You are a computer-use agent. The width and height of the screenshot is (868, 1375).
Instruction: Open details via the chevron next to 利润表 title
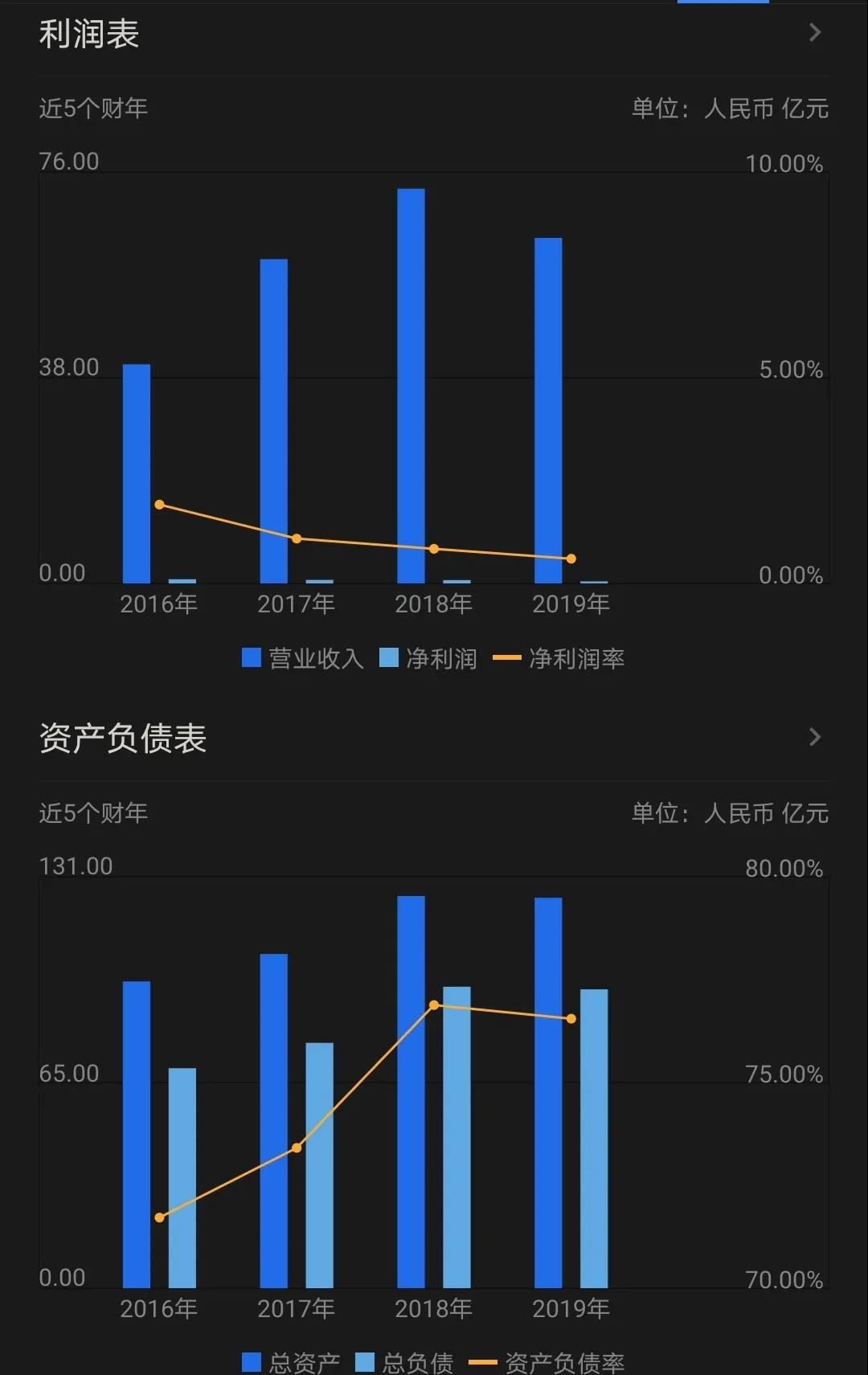point(814,33)
